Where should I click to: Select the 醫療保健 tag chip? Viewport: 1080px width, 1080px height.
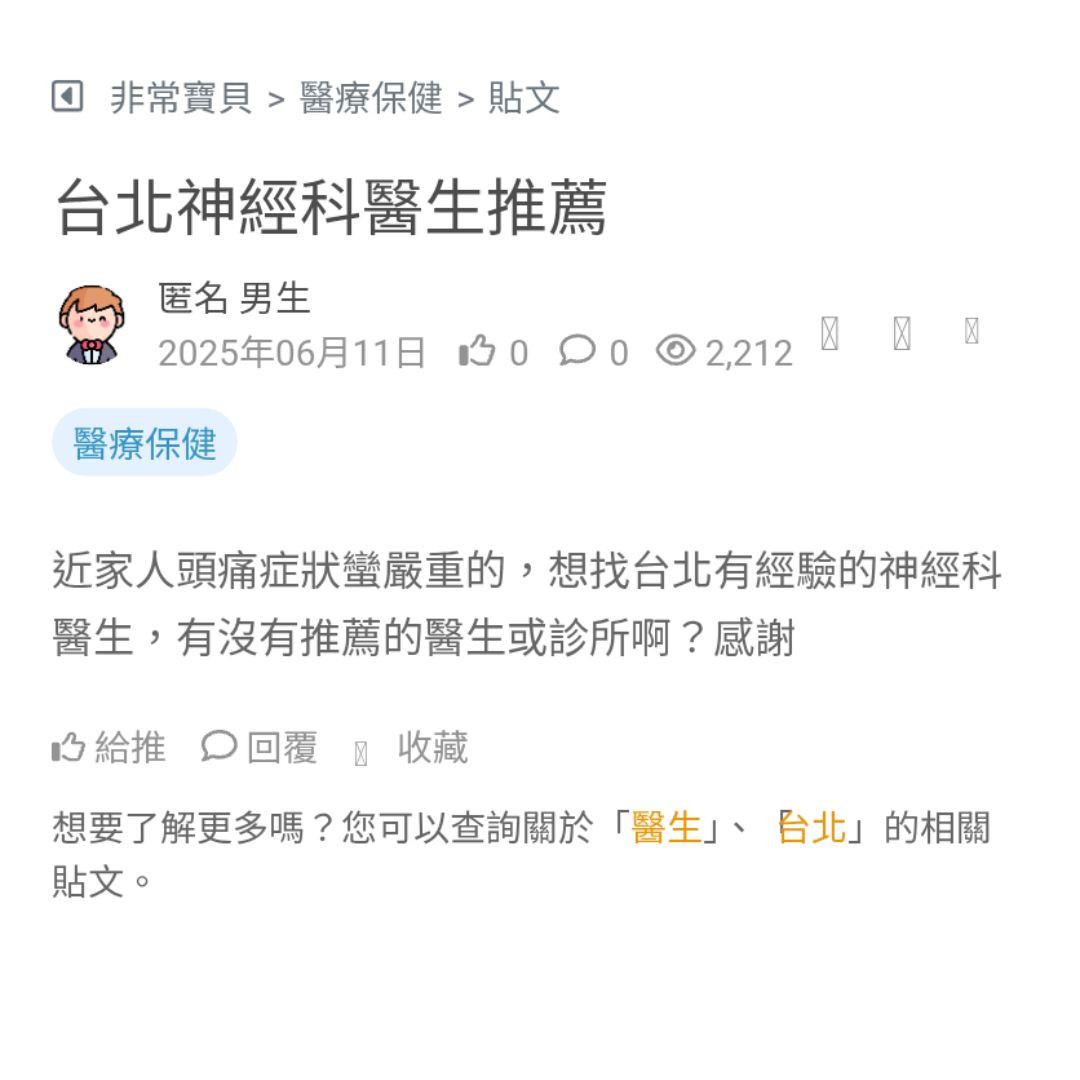coord(145,443)
